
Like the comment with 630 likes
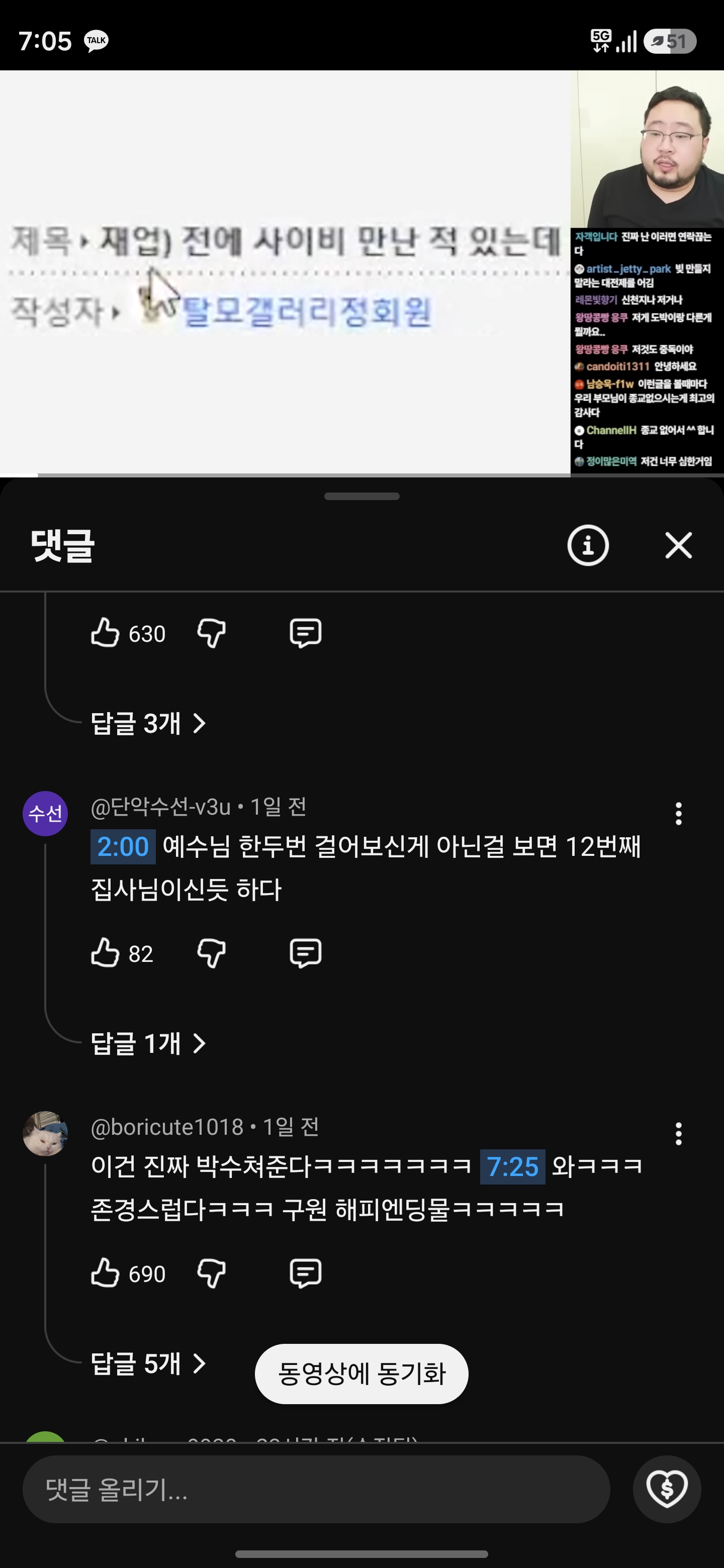(x=106, y=633)
